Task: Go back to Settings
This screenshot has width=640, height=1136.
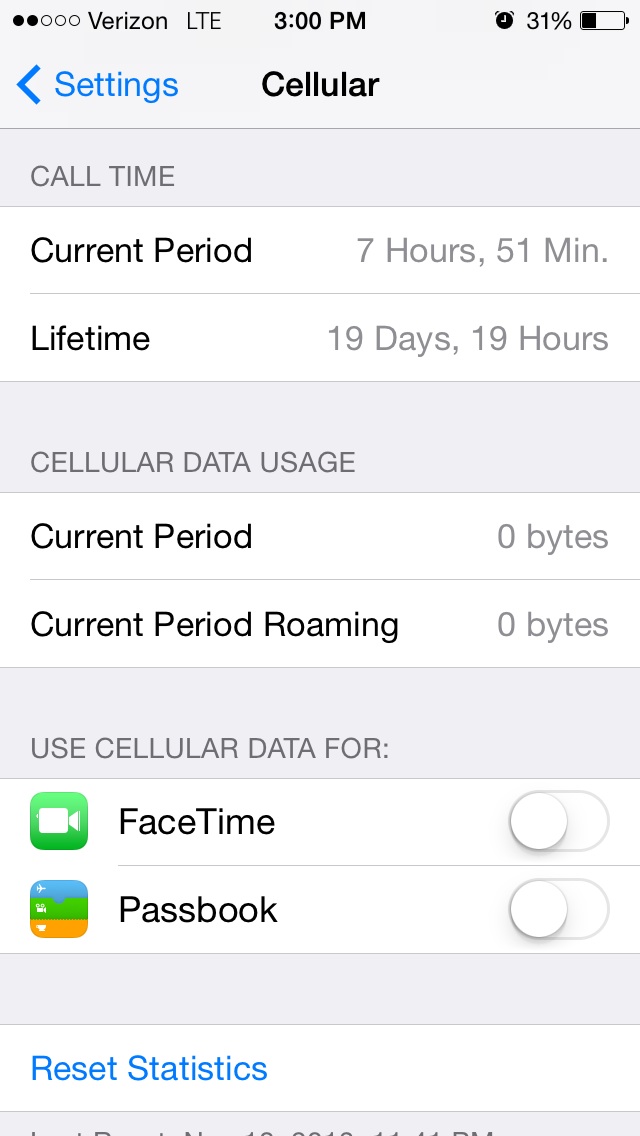Action: 98,85
